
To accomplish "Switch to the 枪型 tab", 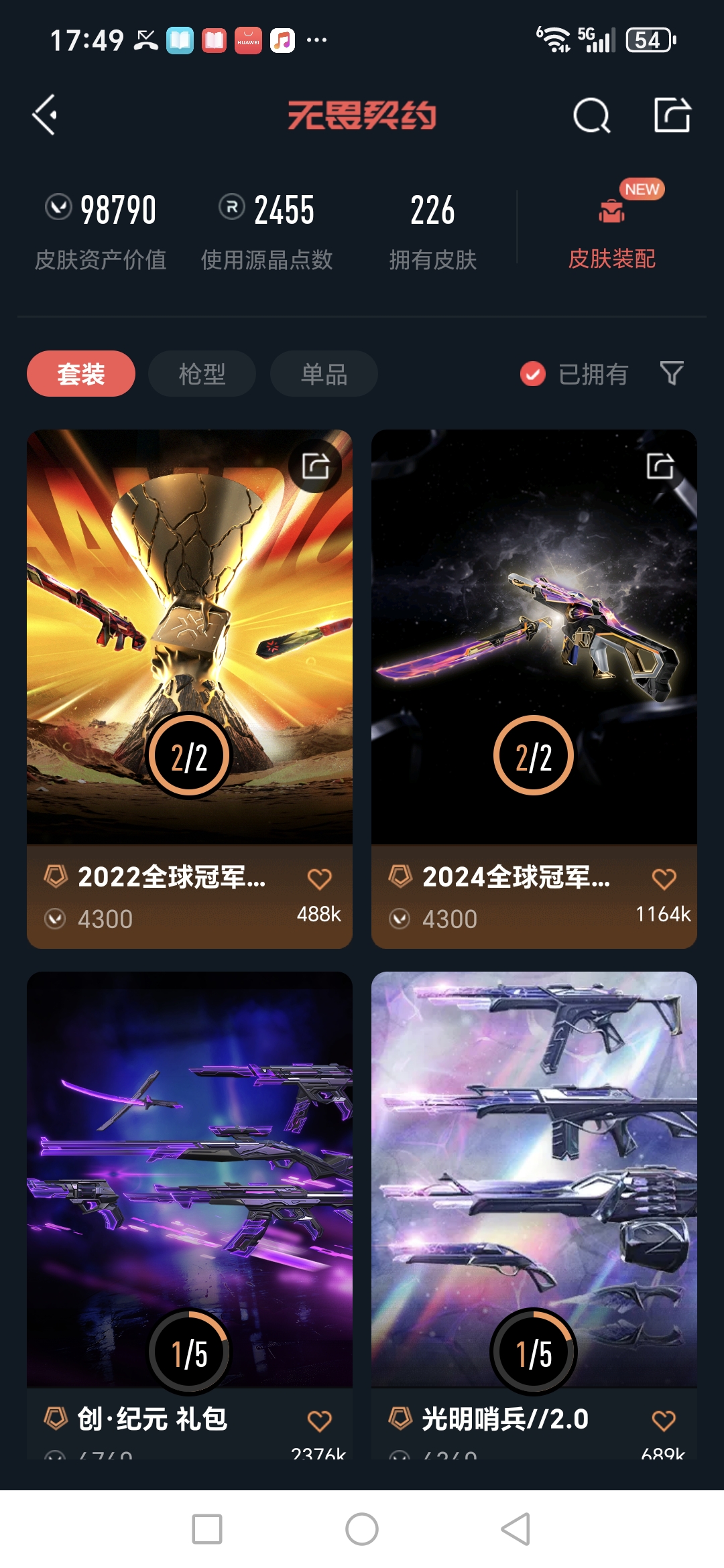I will tap(201, 374).
